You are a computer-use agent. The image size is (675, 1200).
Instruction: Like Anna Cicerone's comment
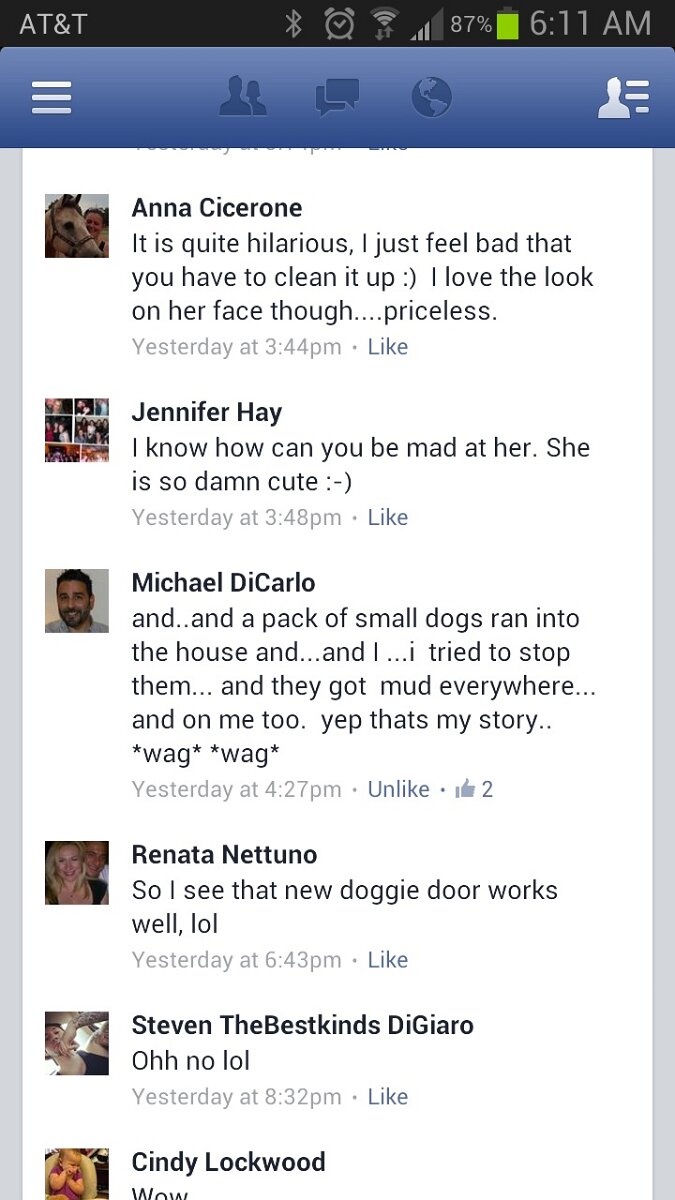click(x=388, y=347)
